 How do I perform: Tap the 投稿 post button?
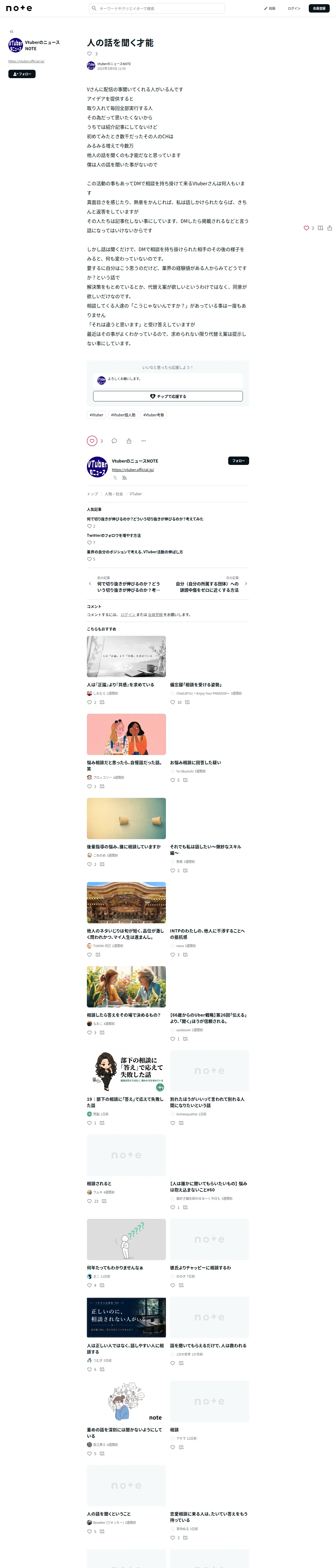(270, 9)
